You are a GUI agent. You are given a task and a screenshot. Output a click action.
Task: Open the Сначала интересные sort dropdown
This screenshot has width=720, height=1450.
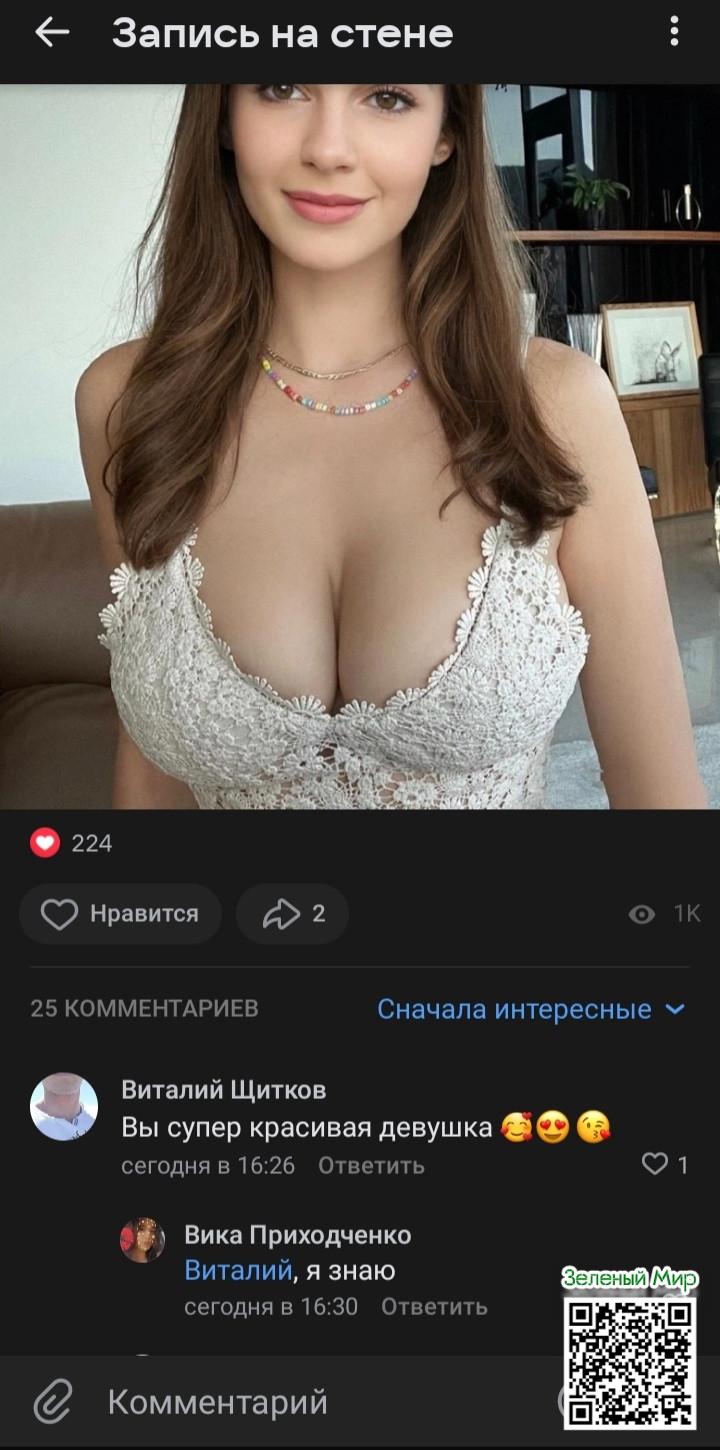coord(530,1009)
